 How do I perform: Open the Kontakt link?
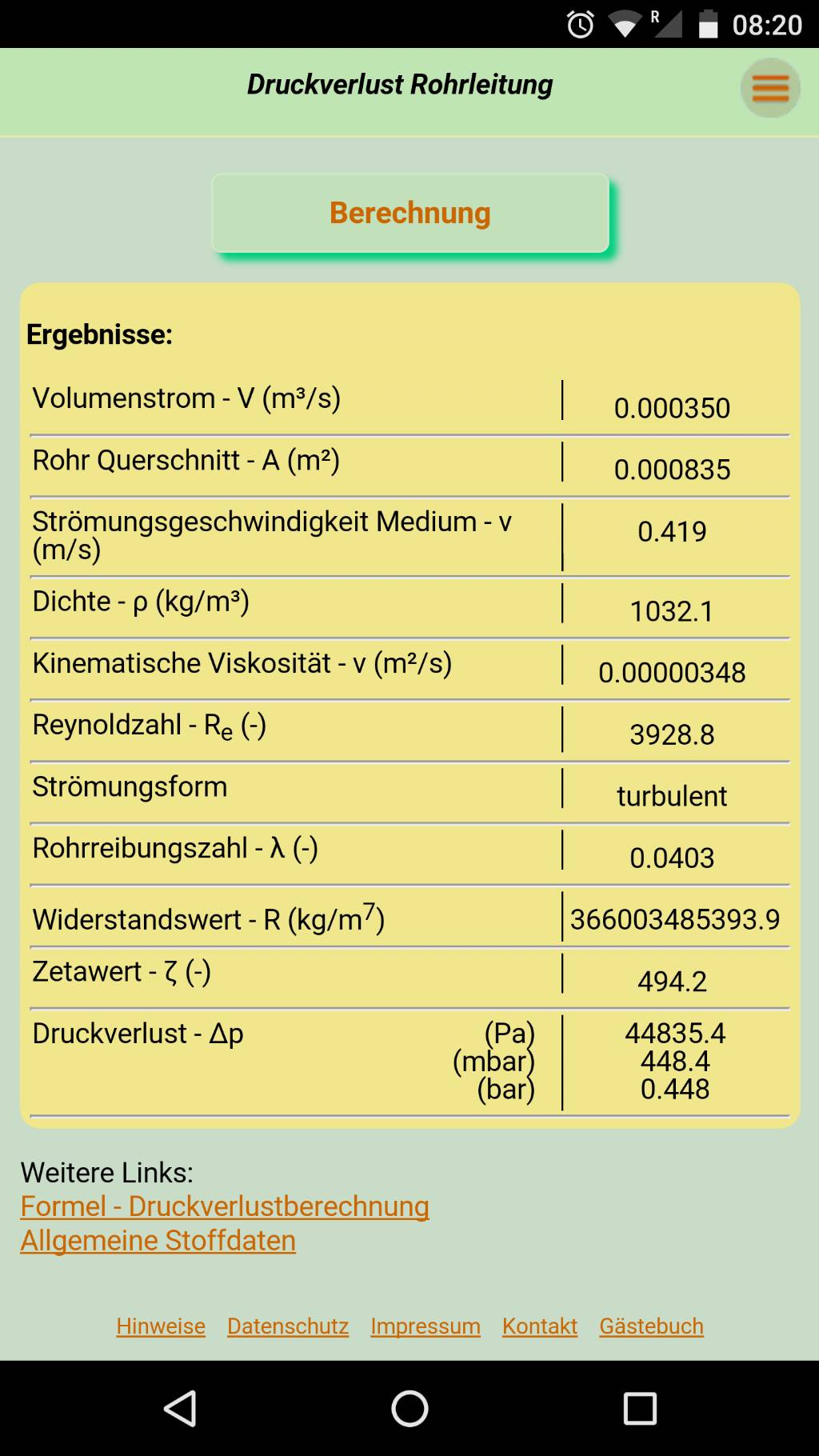[x=540, y=1326]
